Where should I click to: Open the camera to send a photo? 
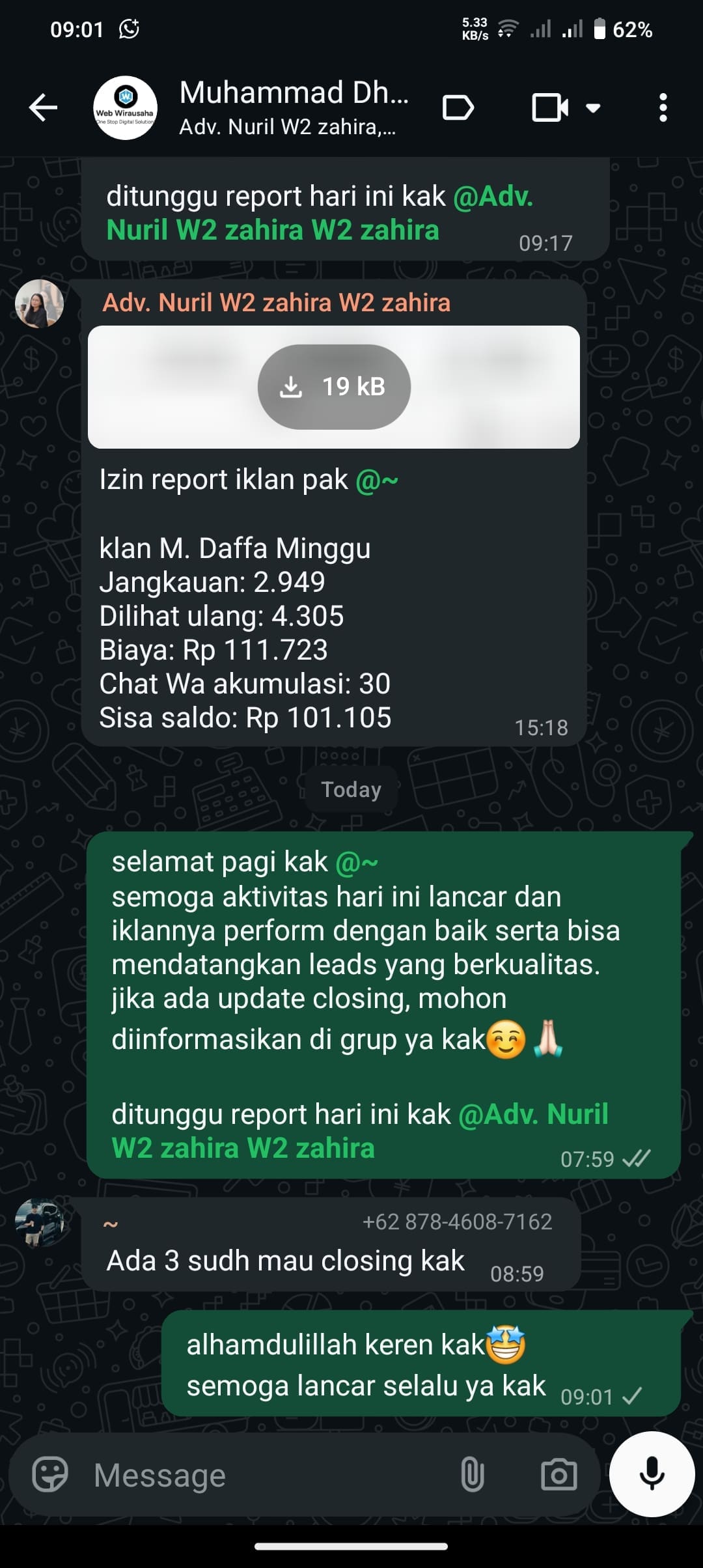click(x=558, y=1475)
